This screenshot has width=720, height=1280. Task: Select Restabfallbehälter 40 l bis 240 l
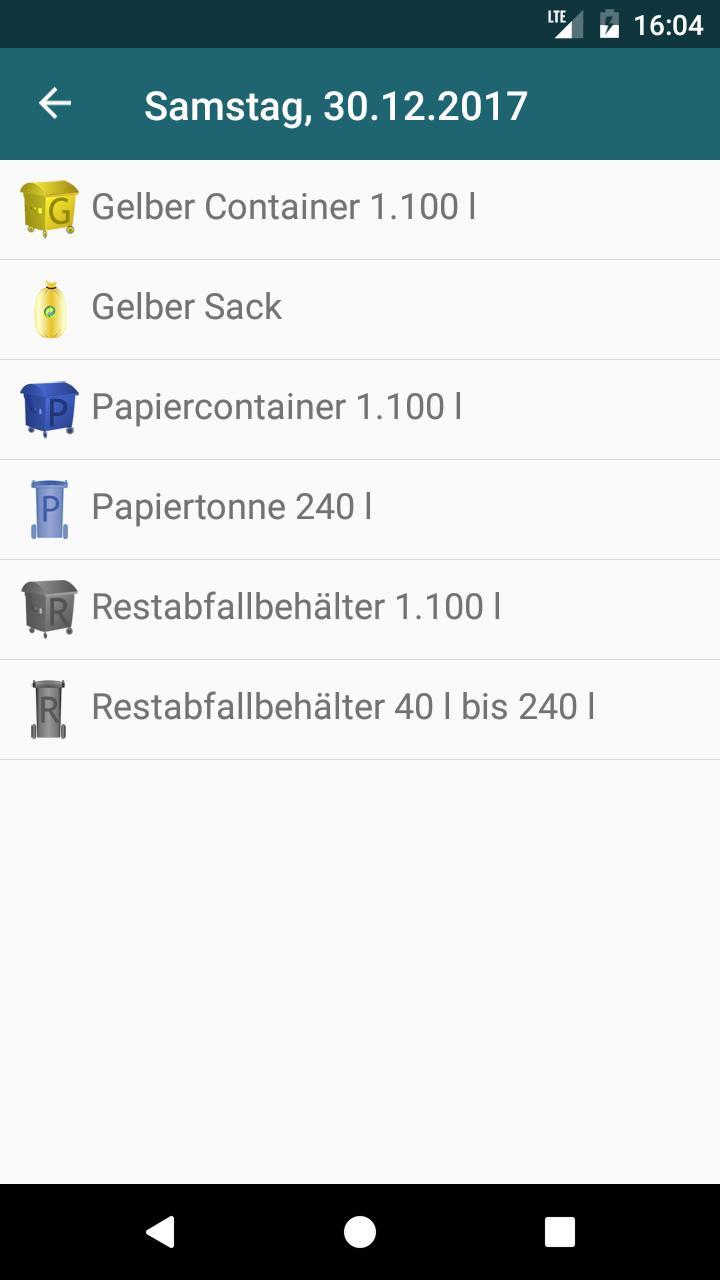tap(360, 708)
